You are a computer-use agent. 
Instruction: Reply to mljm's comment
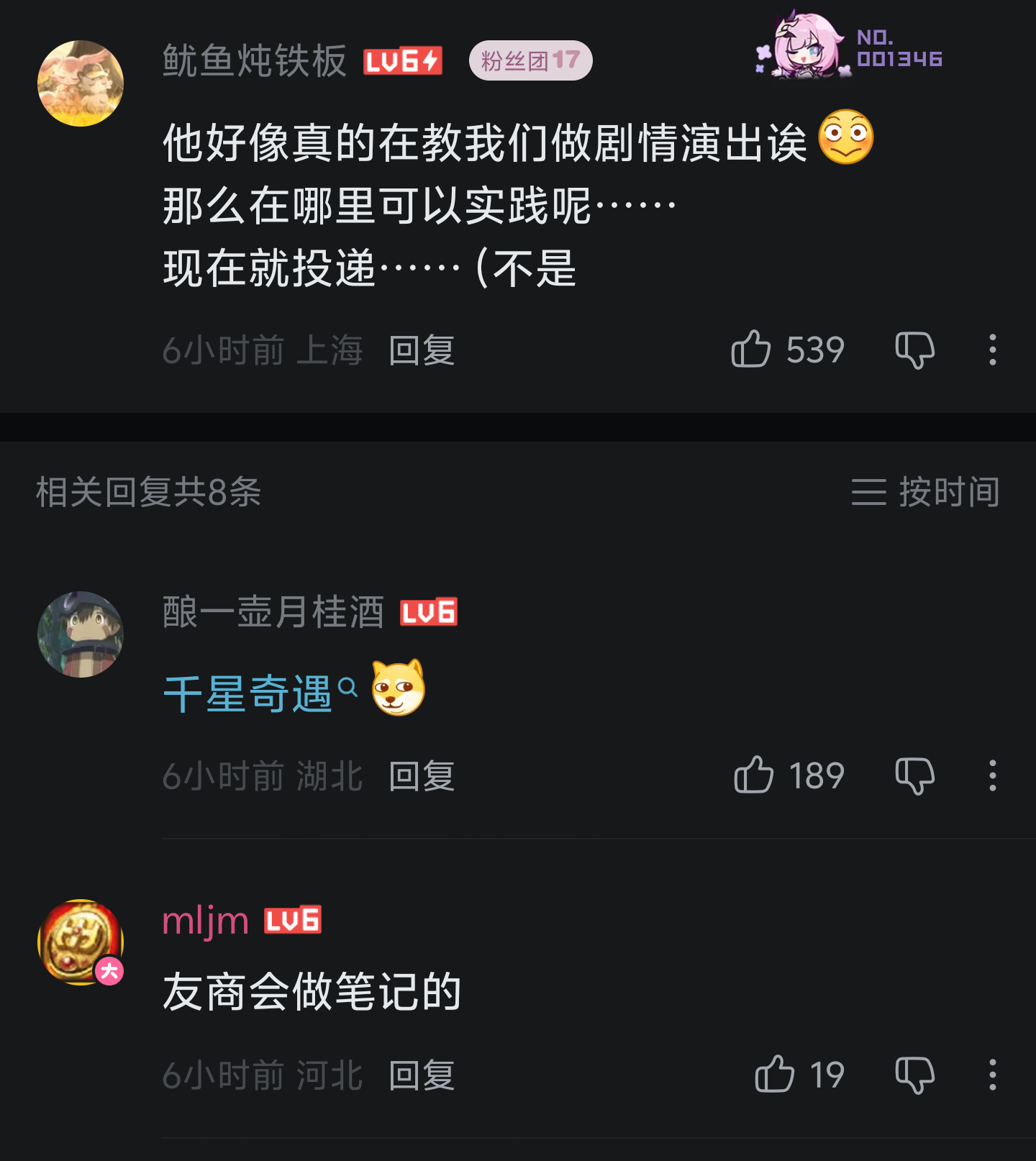click(x=422, y=1076)
